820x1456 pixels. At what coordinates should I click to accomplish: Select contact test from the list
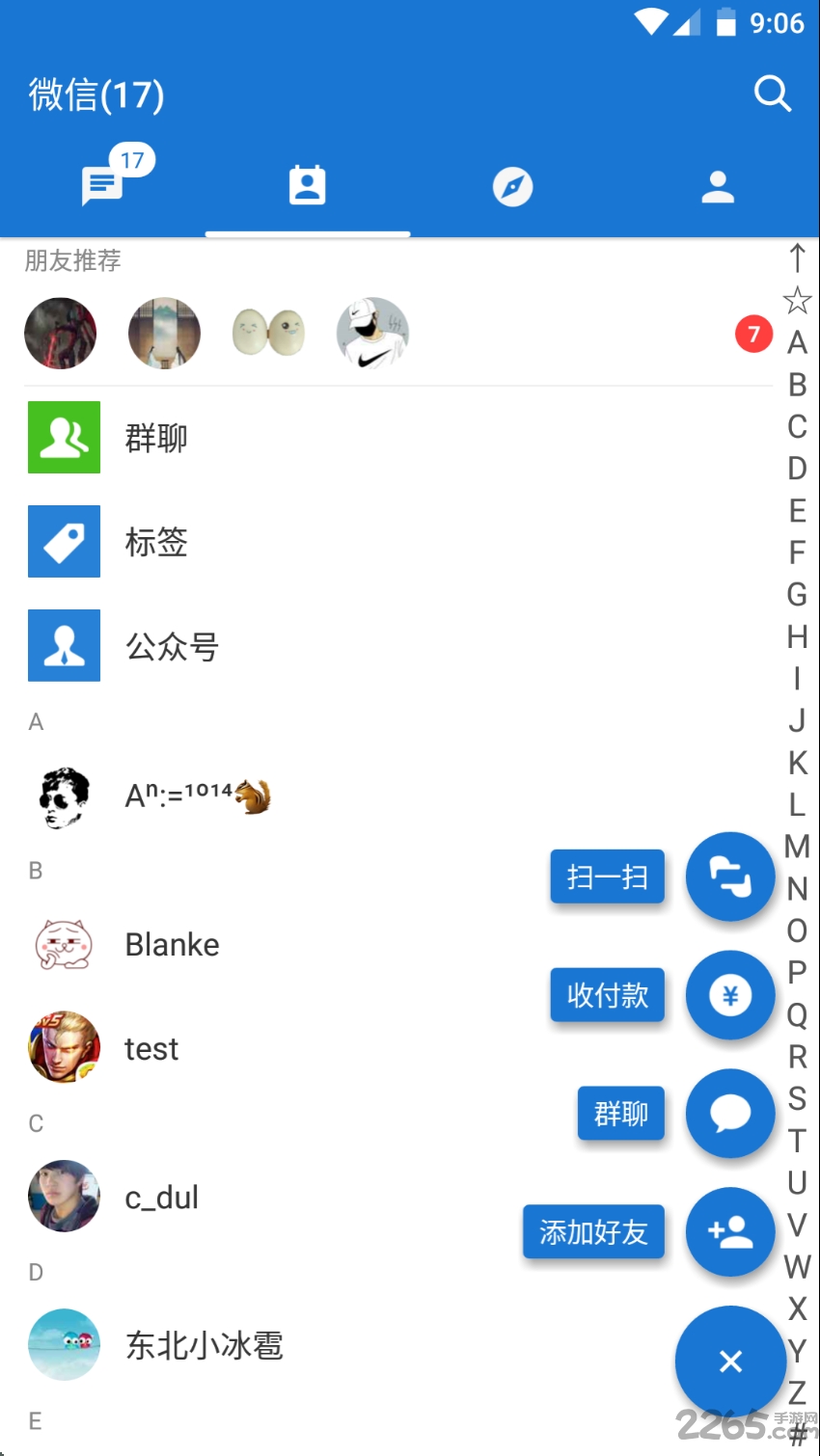[x=151, y=1048]
